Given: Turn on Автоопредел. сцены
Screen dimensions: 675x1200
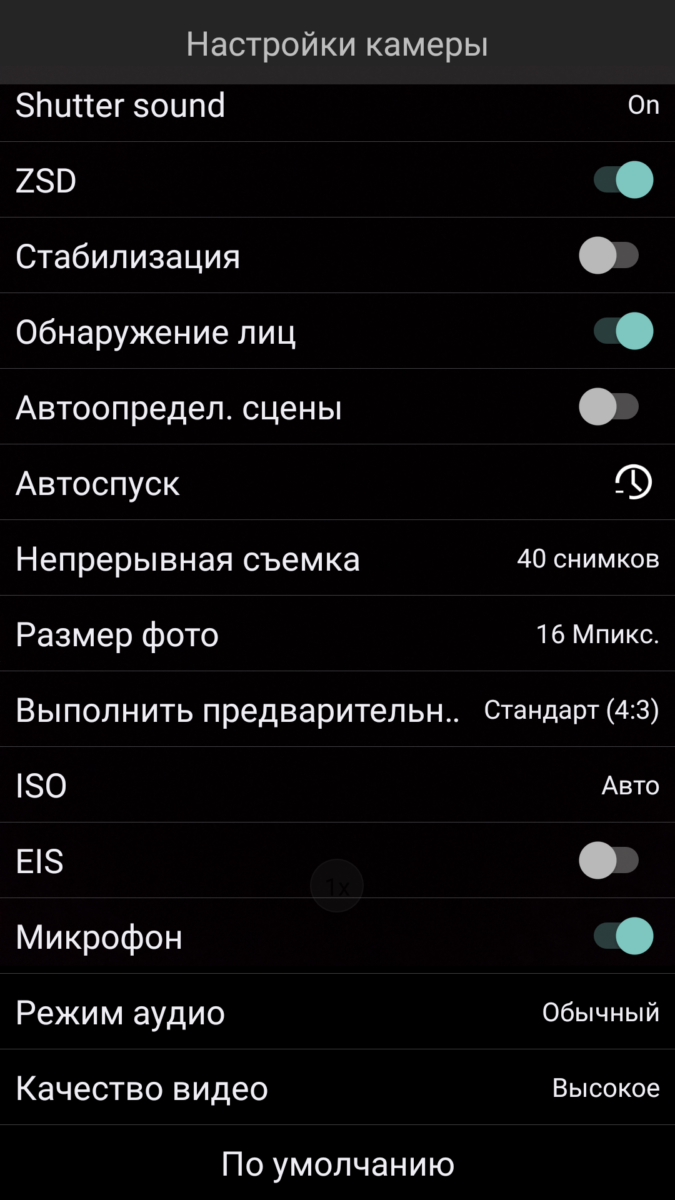Looking at the screenshot, I should (x=609, y=407).
